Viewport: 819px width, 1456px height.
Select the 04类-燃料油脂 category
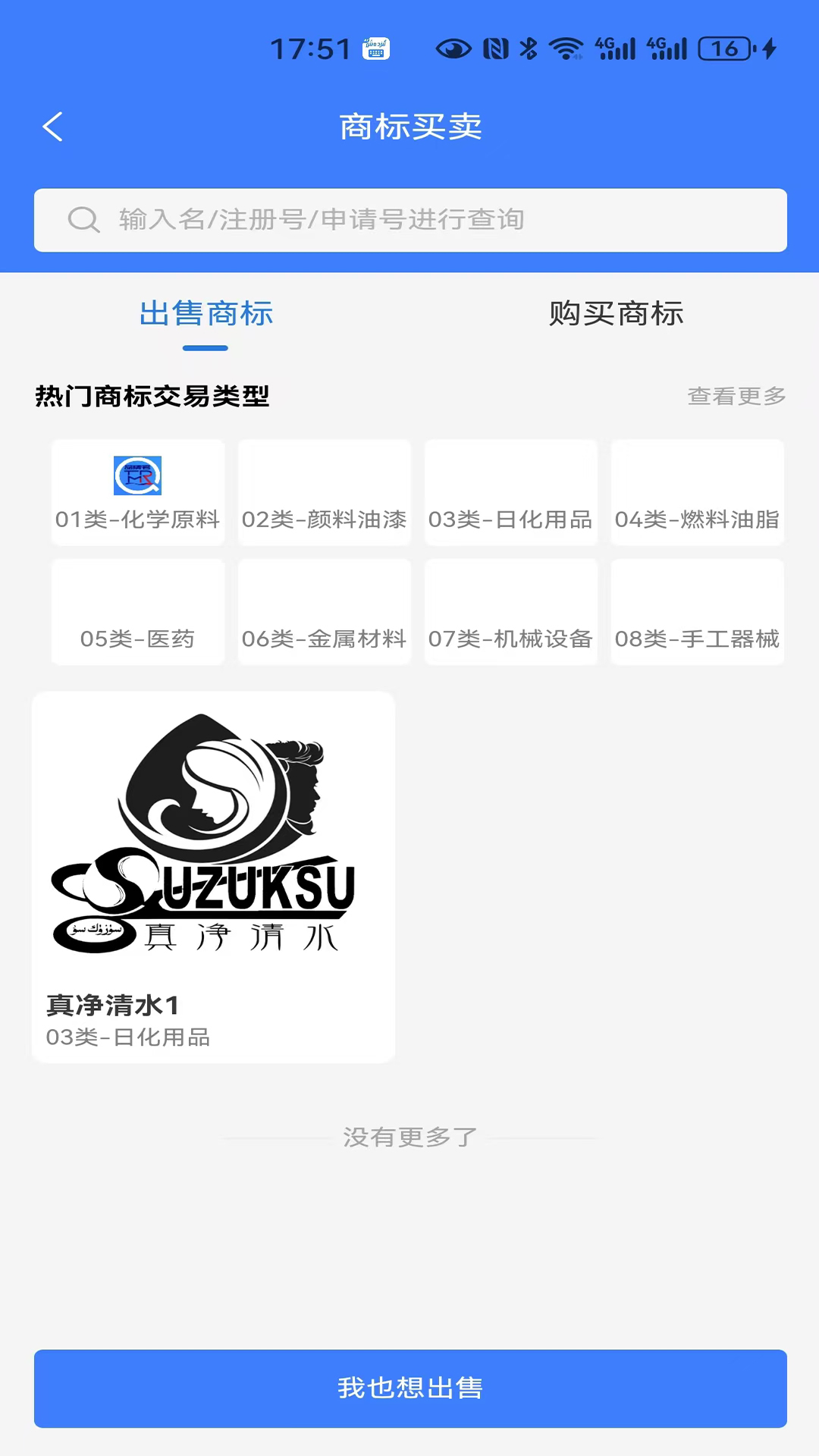pos(697,491)
